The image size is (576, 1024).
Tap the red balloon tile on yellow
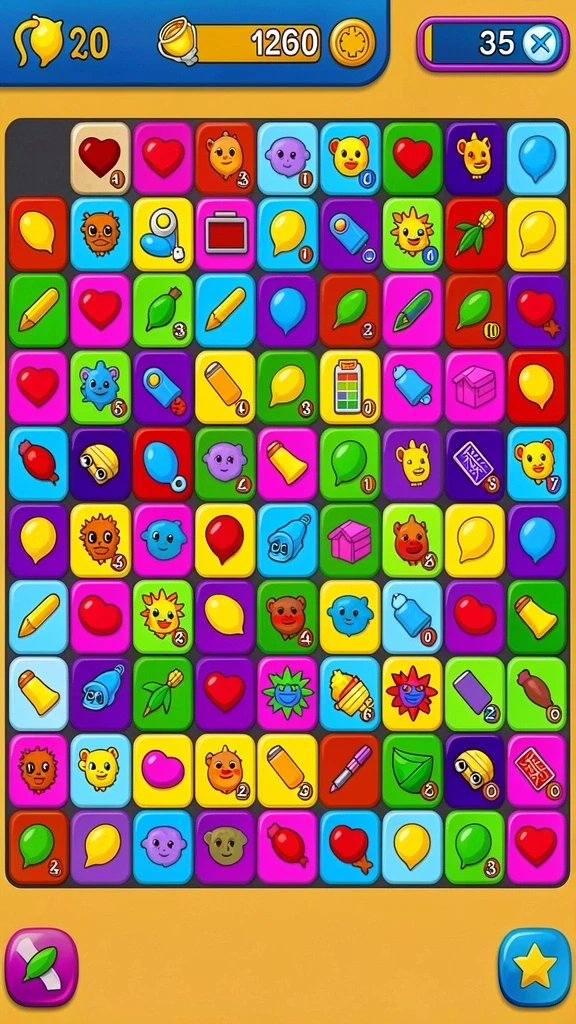225,541
